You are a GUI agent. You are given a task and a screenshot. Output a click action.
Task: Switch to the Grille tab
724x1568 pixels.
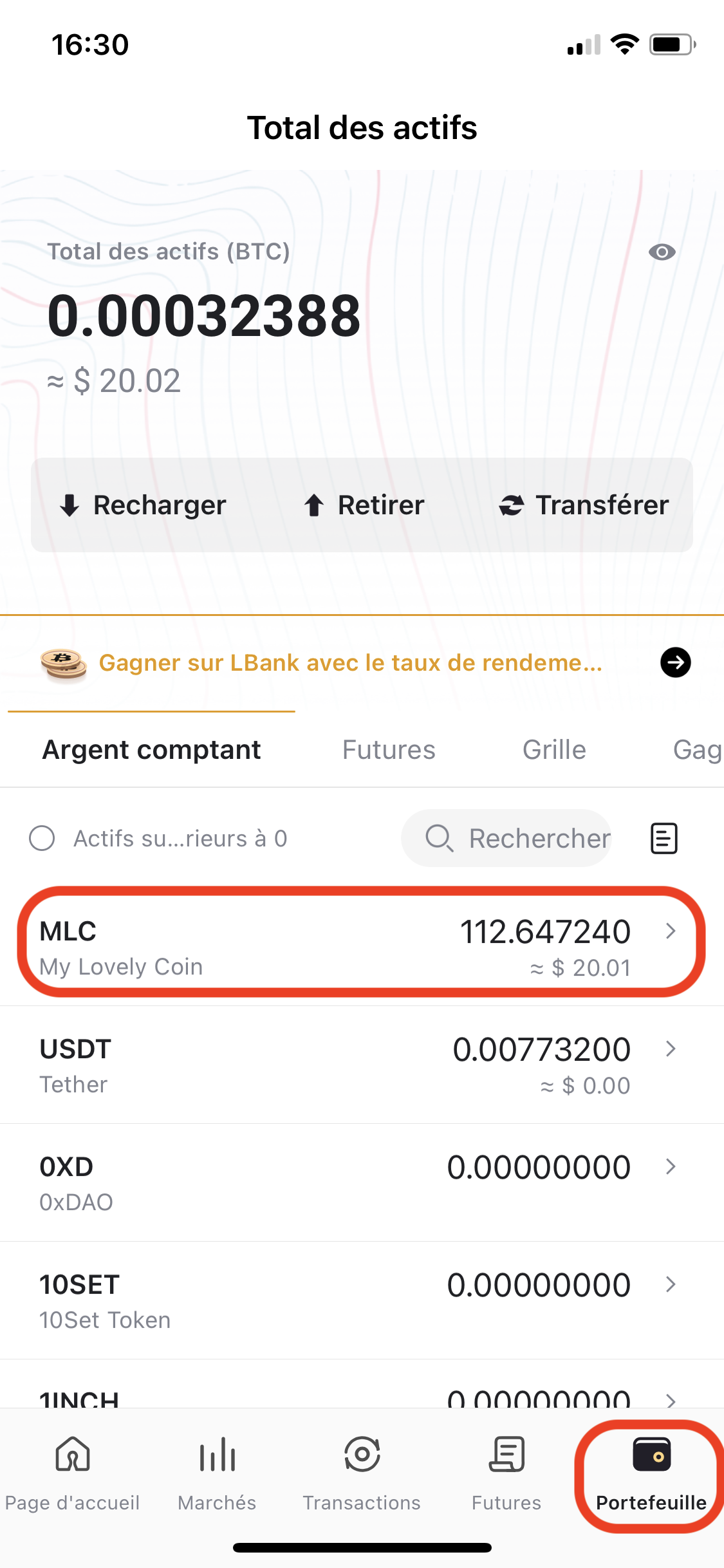(554, 750)
